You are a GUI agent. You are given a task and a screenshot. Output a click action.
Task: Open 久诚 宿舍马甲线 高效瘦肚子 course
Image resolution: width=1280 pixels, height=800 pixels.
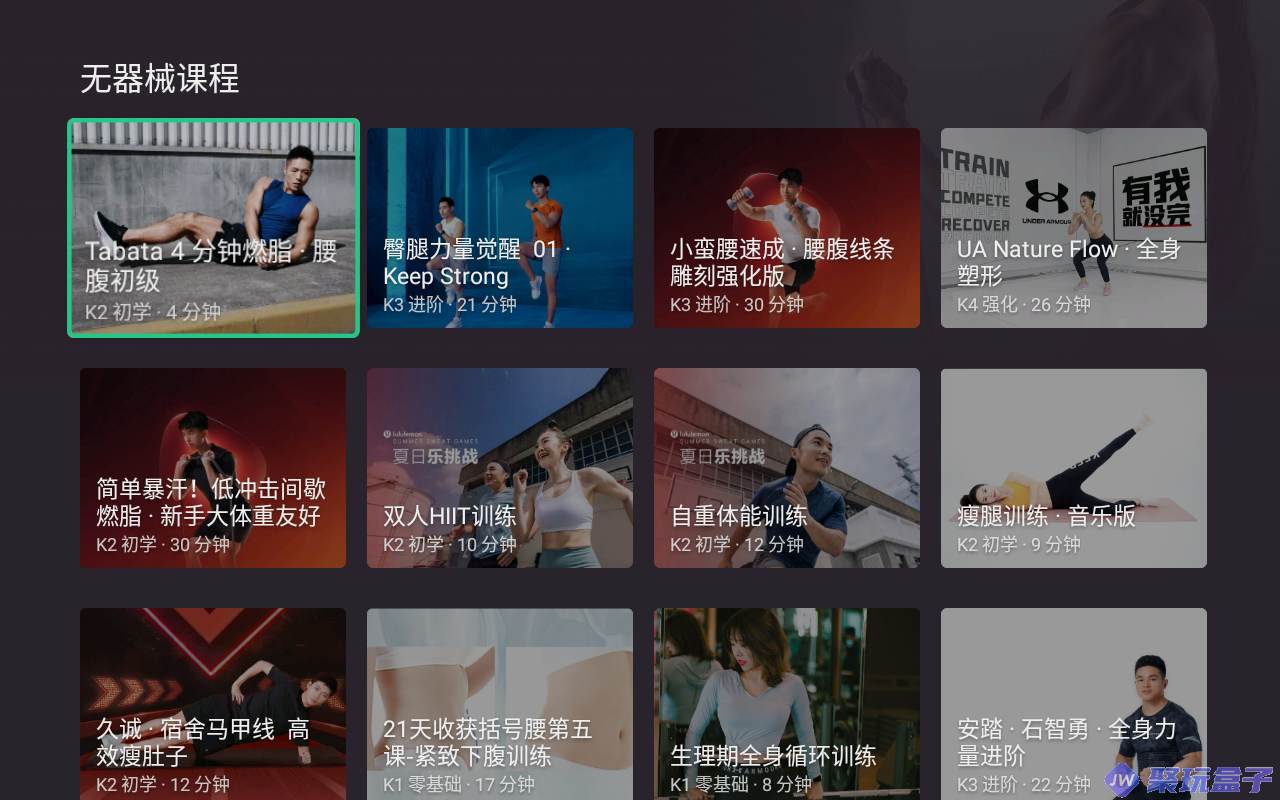click(213, 704)
